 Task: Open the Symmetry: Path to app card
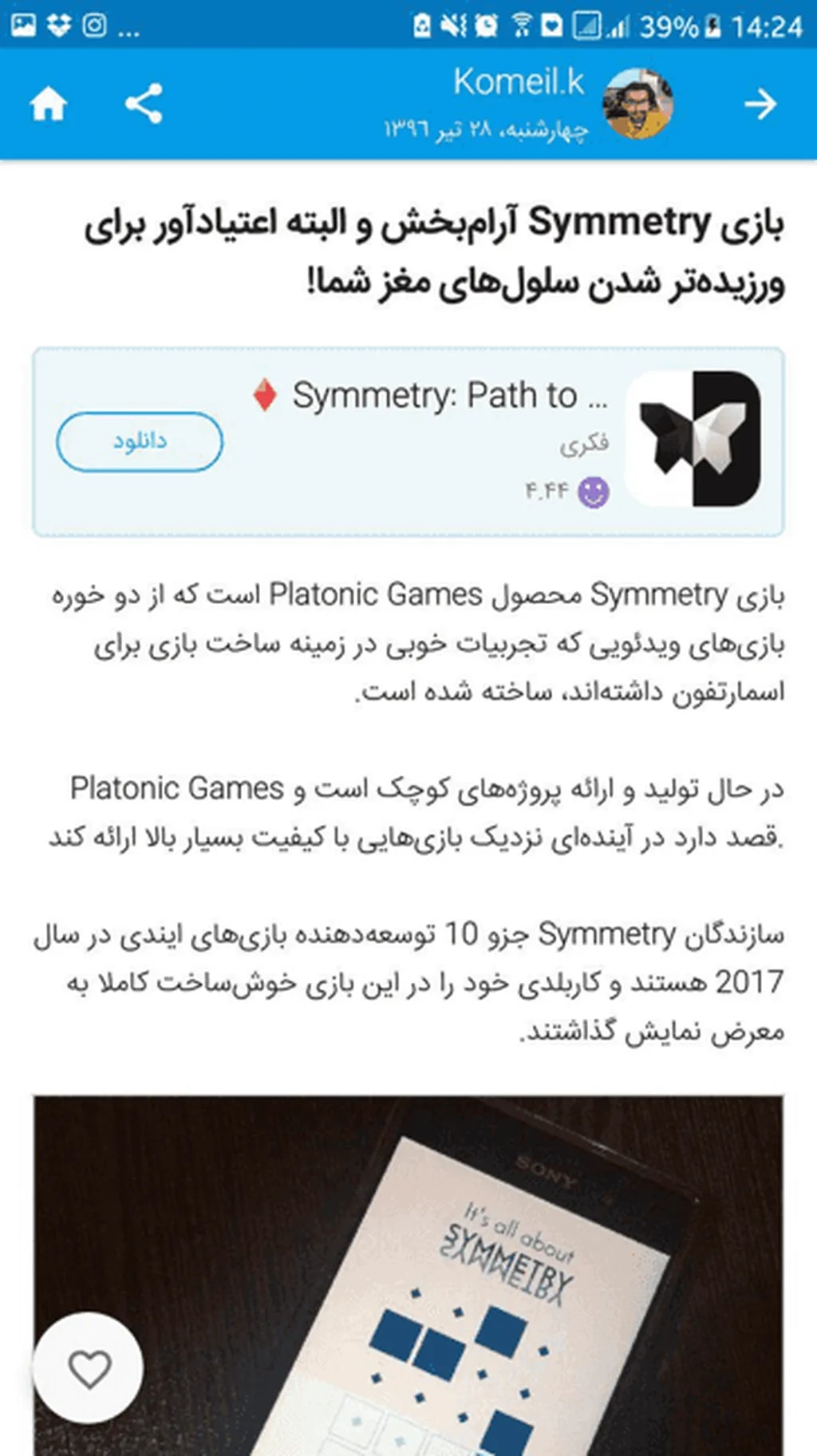point(447,441)
